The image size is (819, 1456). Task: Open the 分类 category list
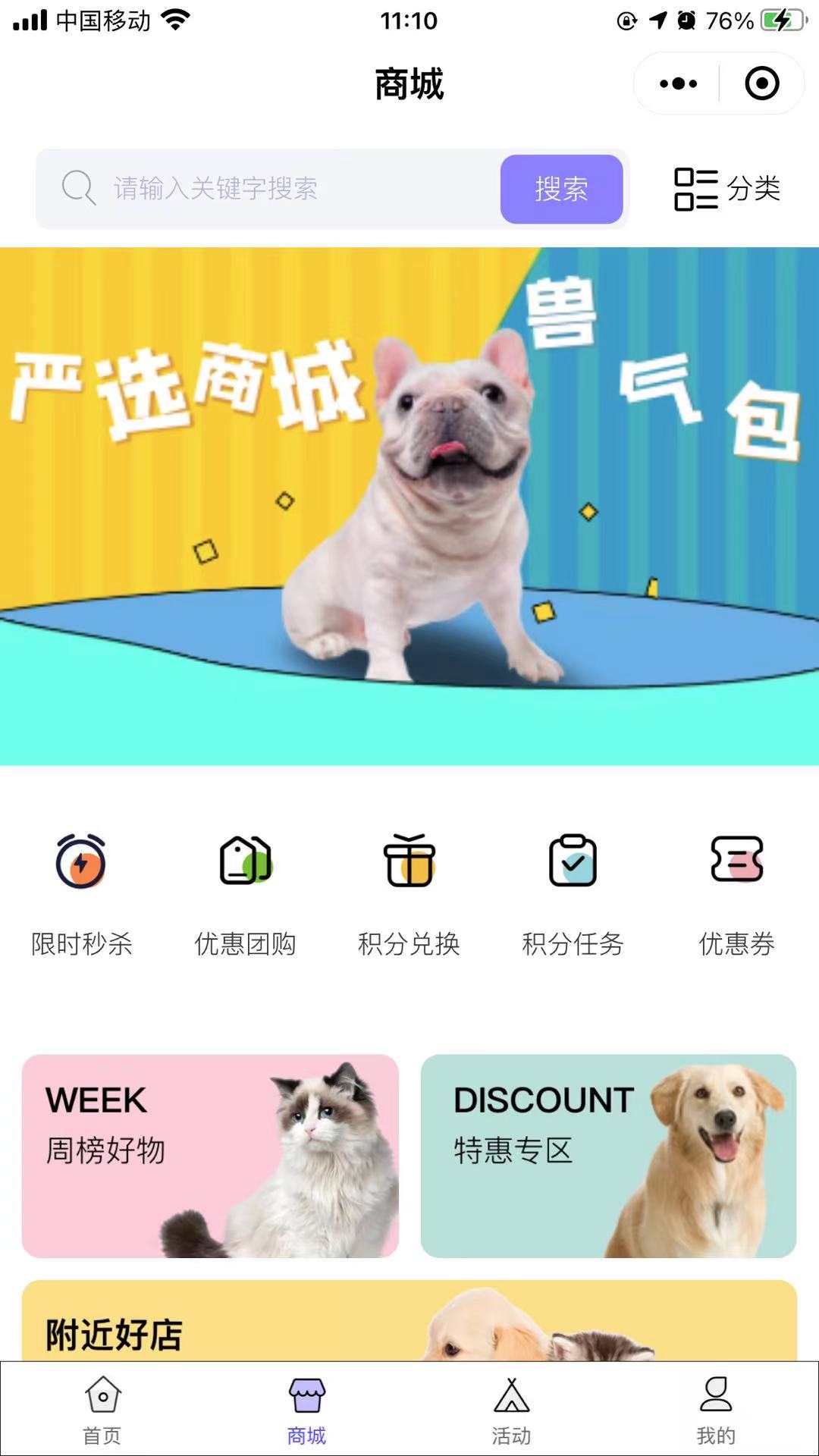coord(726,188)
